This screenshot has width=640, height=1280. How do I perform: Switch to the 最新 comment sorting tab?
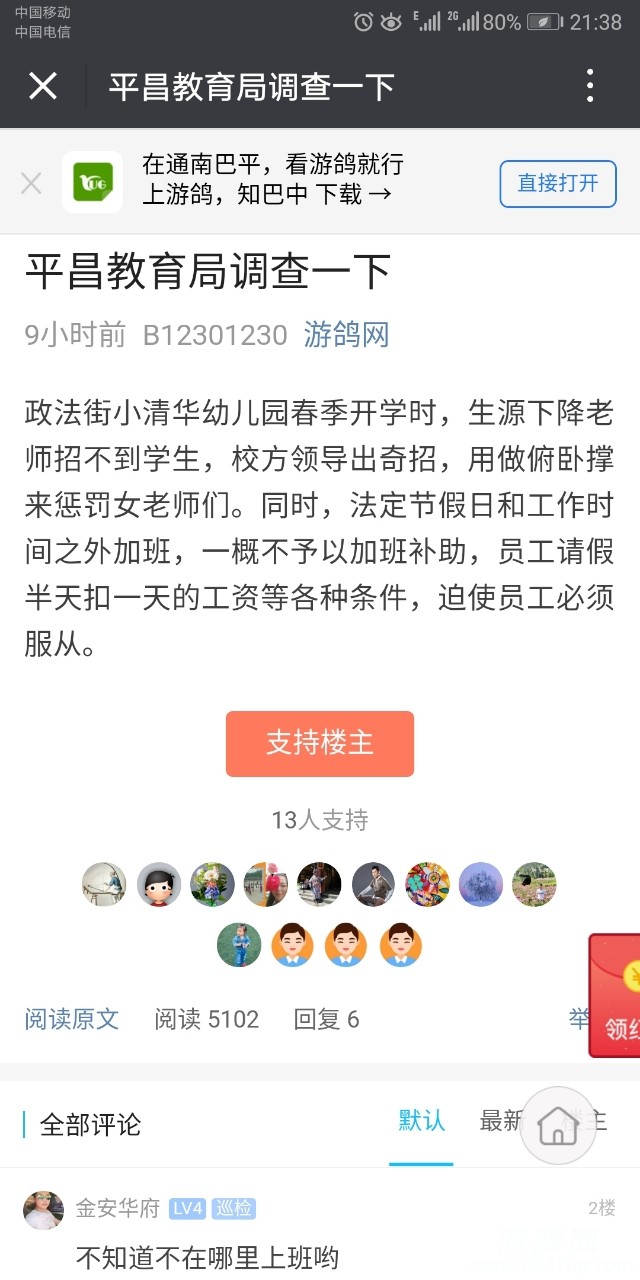coord(500,1121)
